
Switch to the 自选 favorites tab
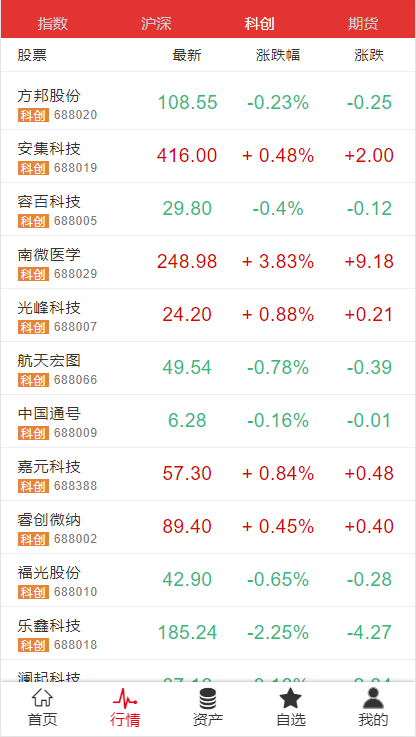point(290,707)
